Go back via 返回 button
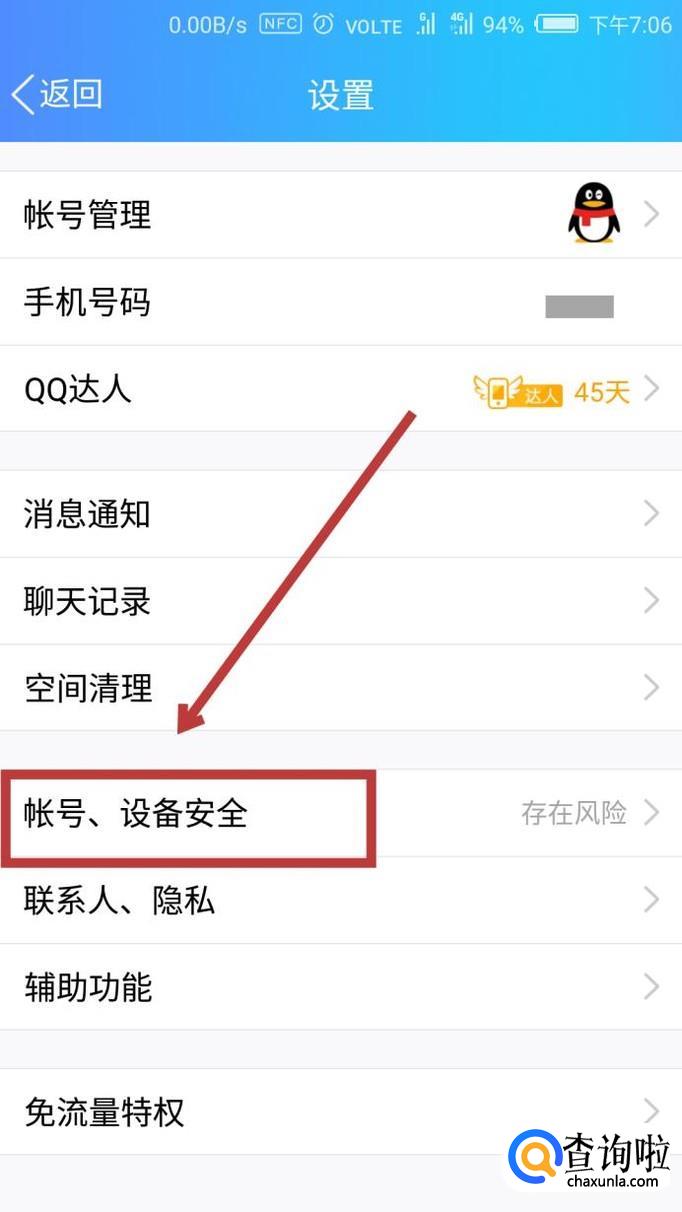The image size is (682, 1212). point(58,94)
